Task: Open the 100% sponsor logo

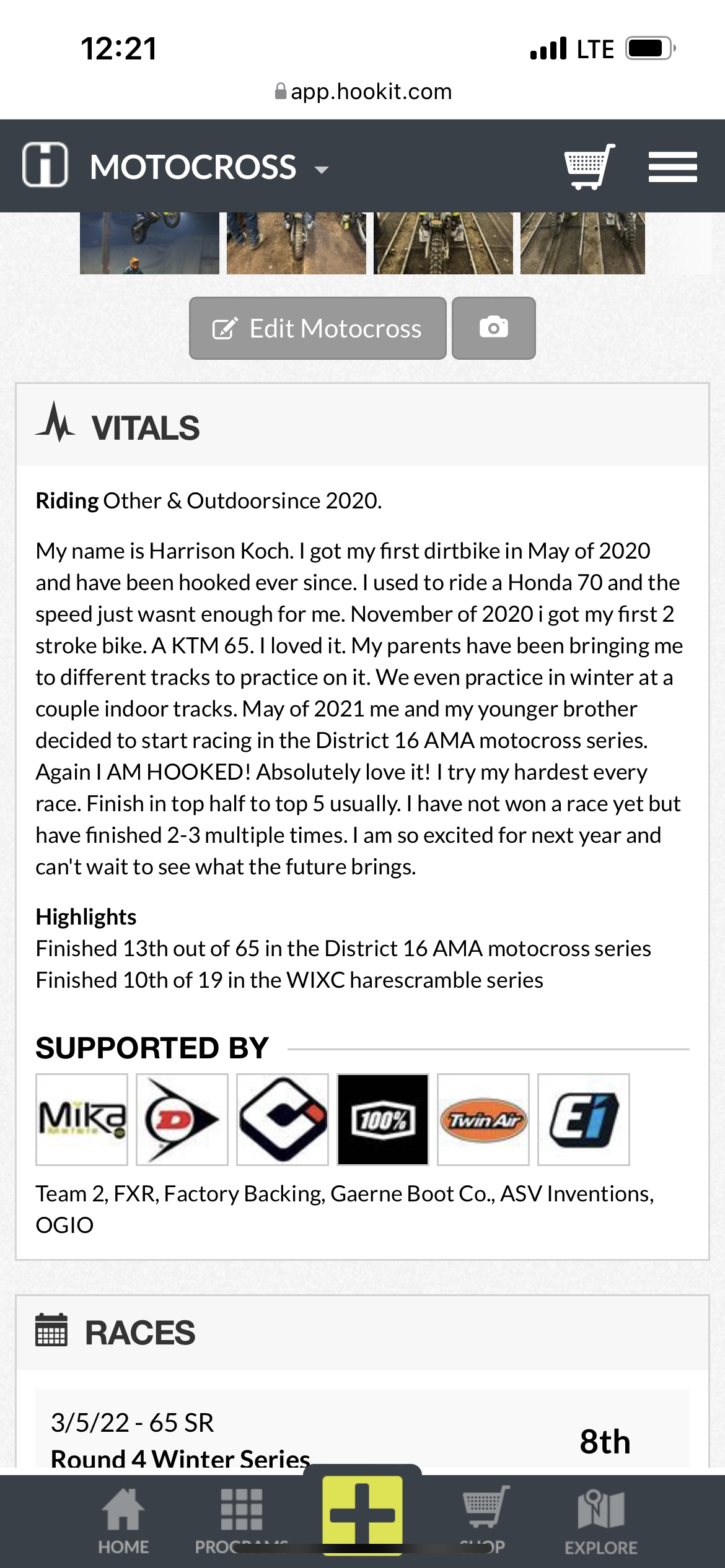Action: coord(383,1120)
